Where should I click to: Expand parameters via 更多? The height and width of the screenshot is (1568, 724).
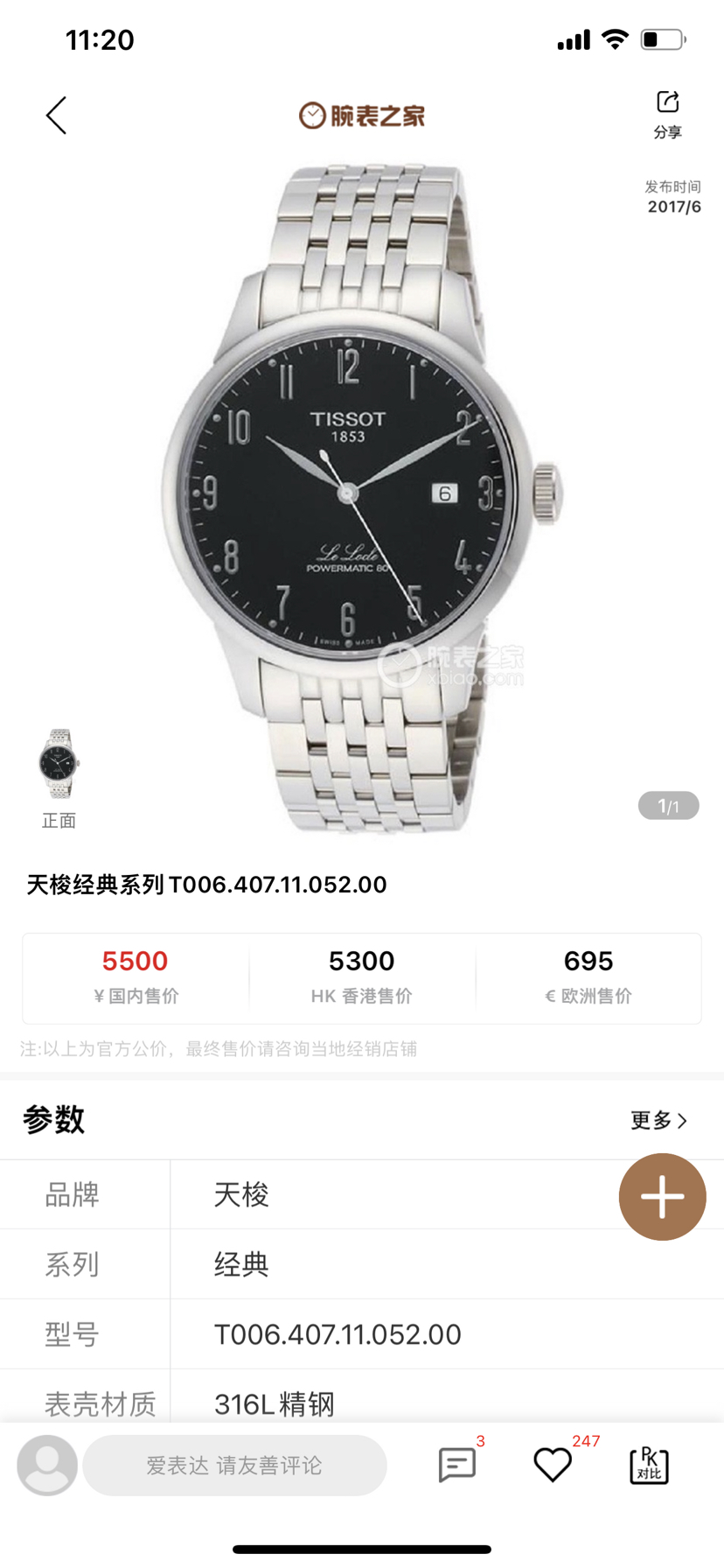(x=658, y=1120)
